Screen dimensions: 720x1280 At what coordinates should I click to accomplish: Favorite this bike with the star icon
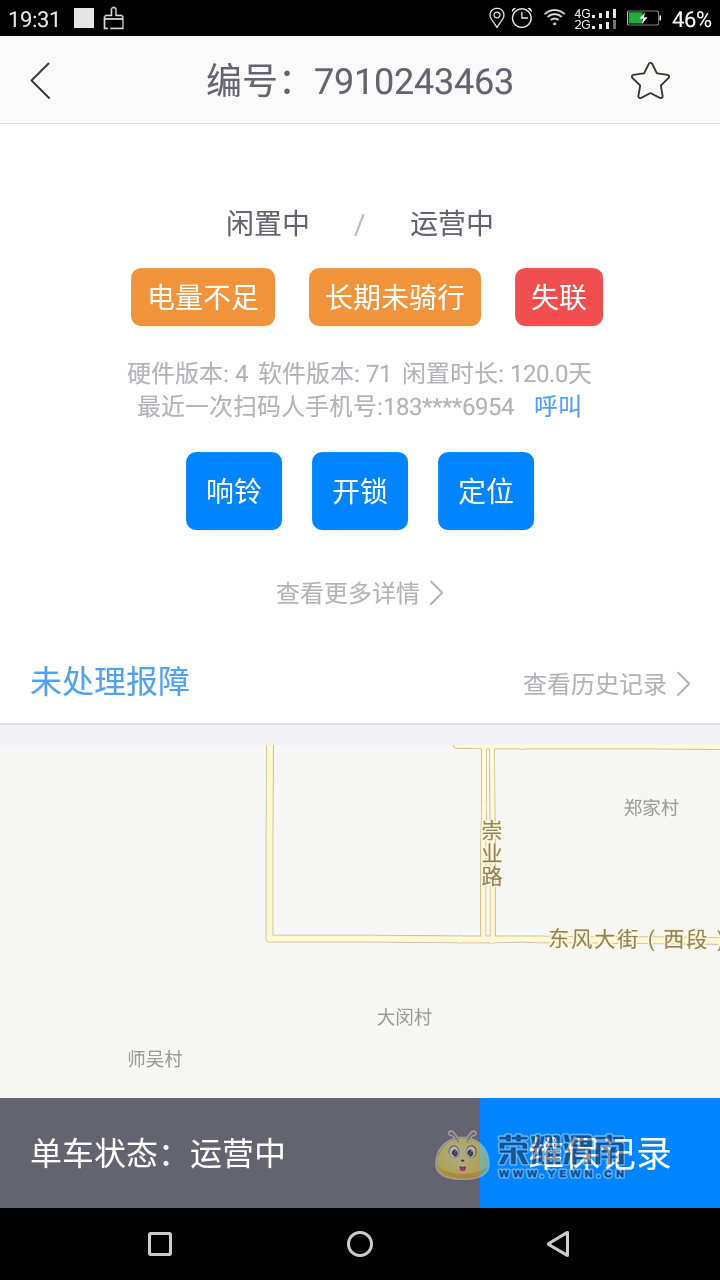(x=650, y=81)
